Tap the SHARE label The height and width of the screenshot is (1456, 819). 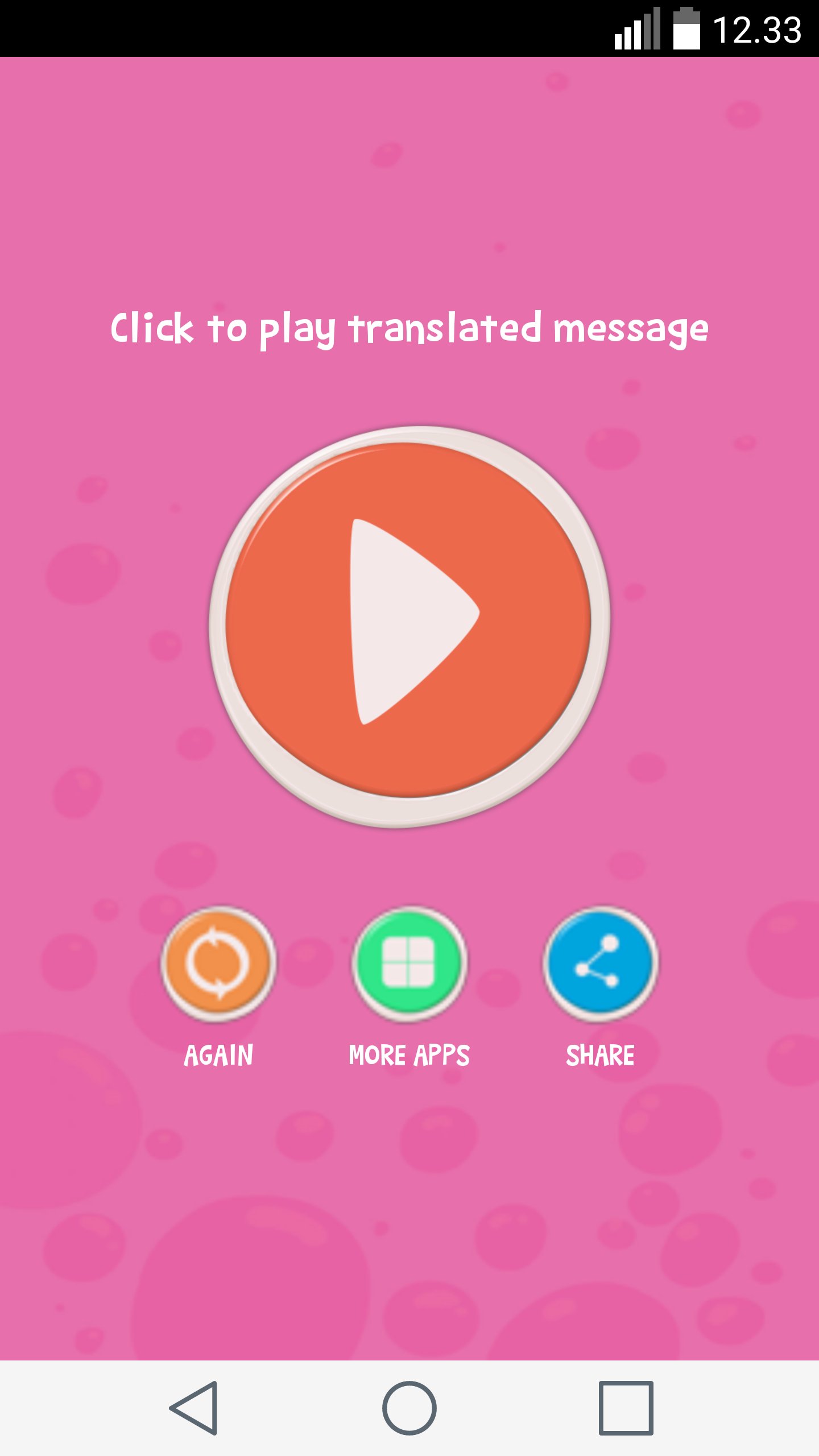pos(601,1055)
